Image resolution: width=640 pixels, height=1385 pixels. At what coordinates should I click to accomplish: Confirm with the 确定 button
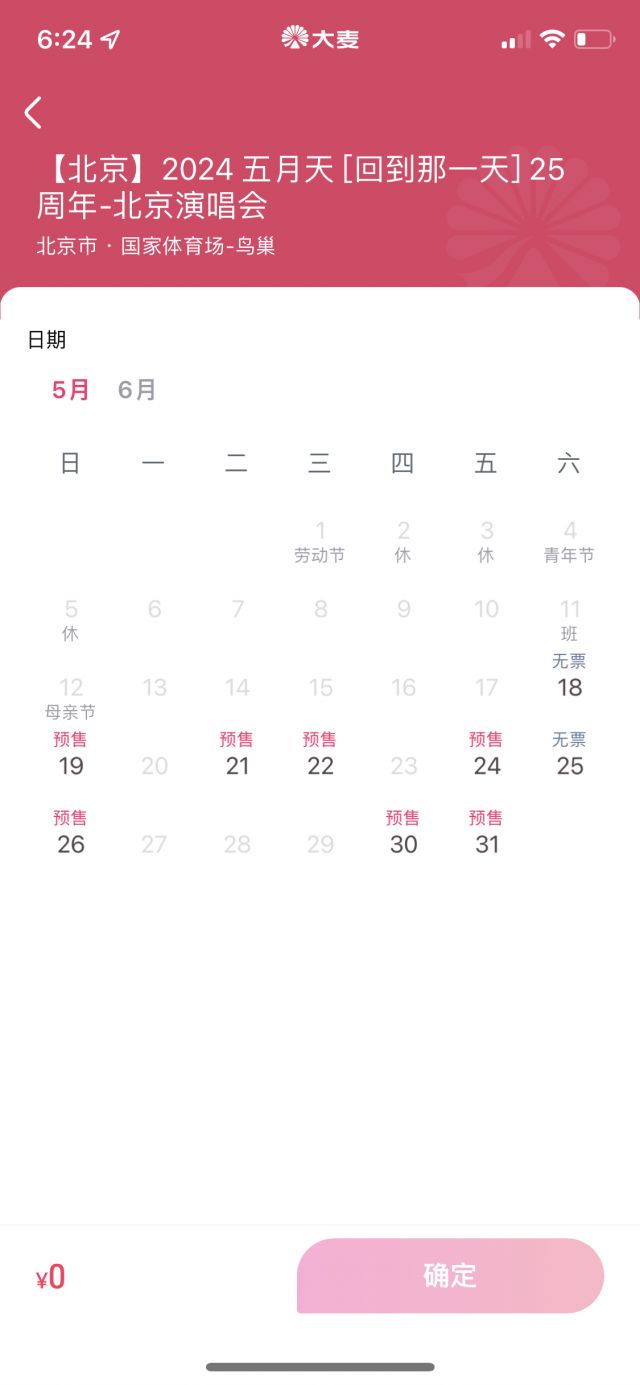[x=450, y=1275]
